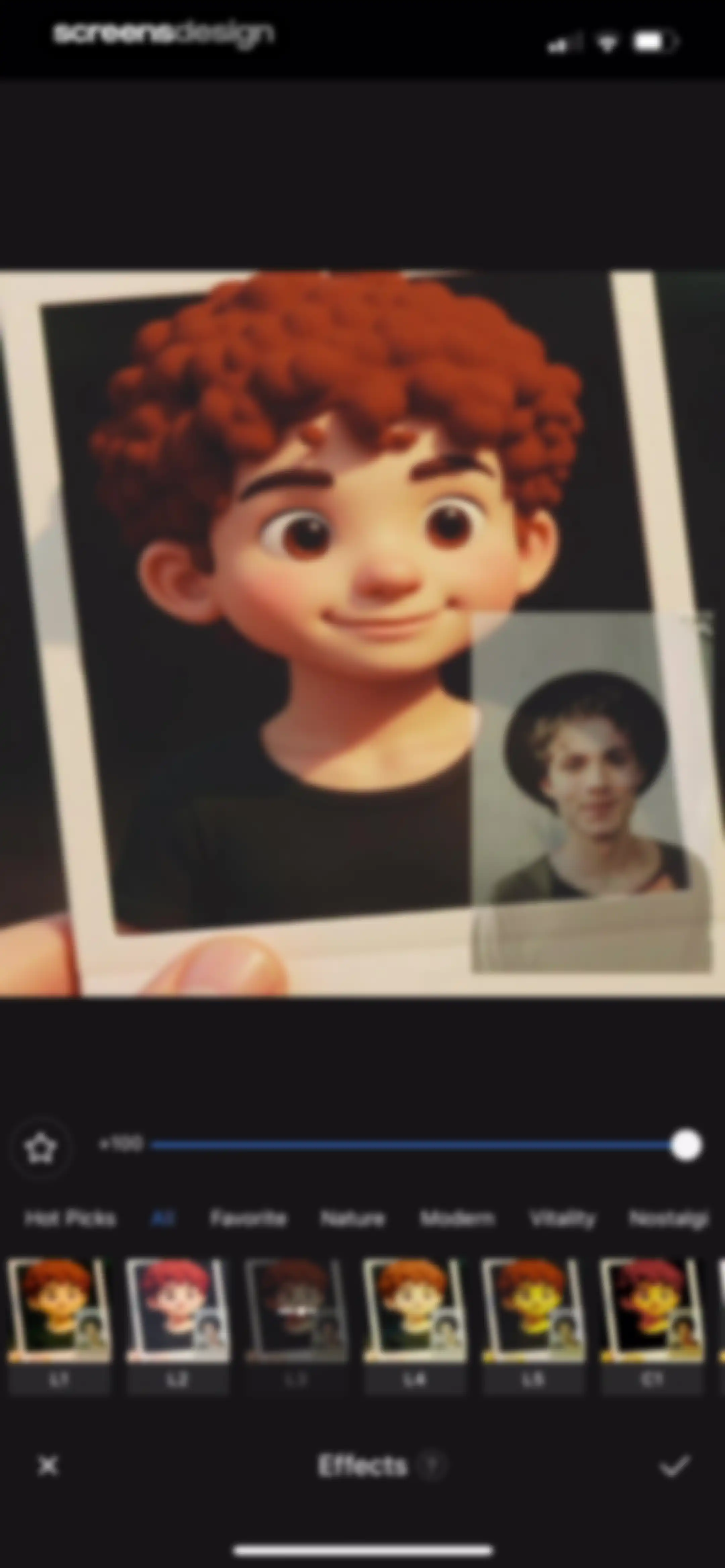Select the All effects category
725x1568 pixels.
[162, 1218]
